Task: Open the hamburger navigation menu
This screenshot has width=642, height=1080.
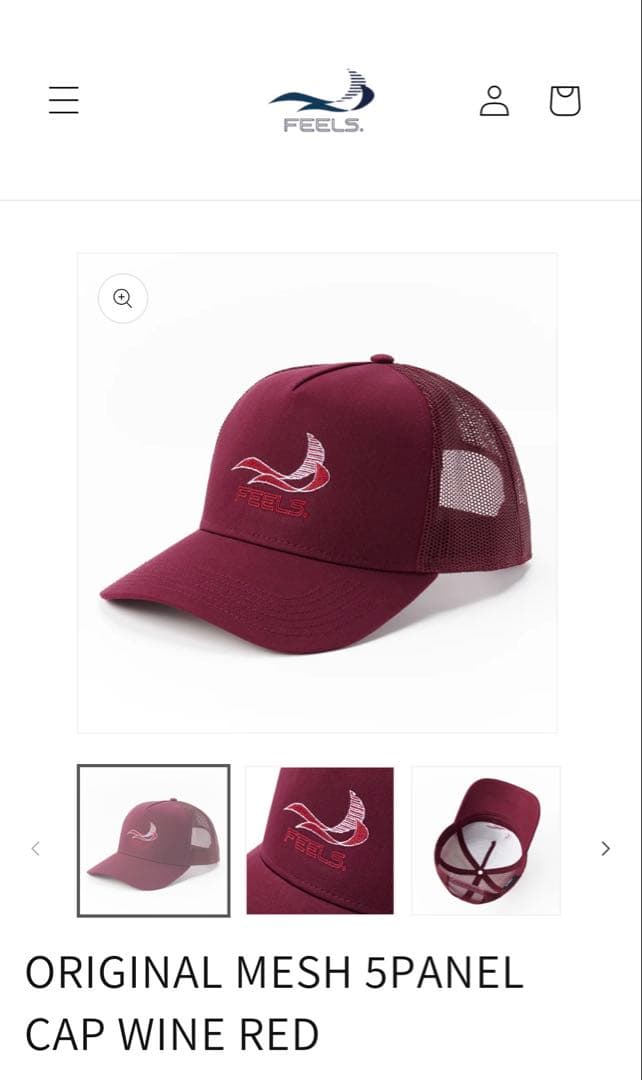Action: coord(64,100)
